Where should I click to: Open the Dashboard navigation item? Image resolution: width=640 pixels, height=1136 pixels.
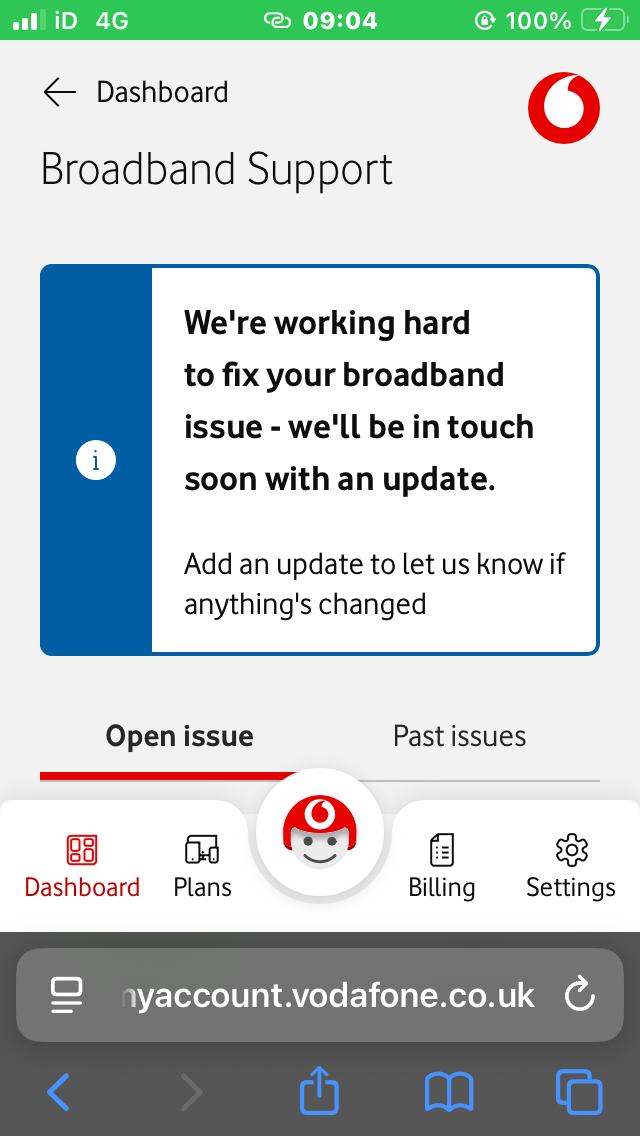82,867
